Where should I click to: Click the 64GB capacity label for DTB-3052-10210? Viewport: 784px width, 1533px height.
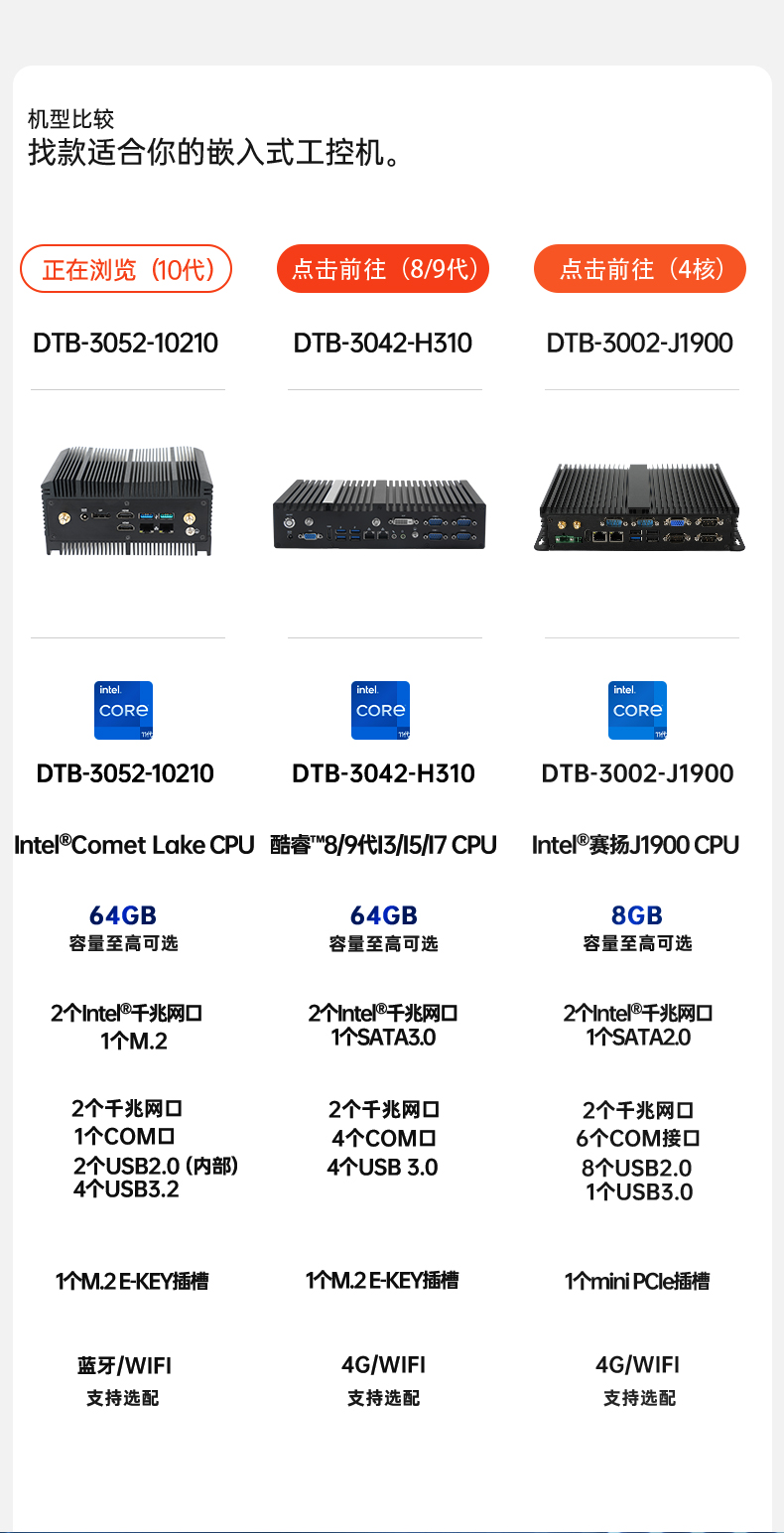(123, 914)
